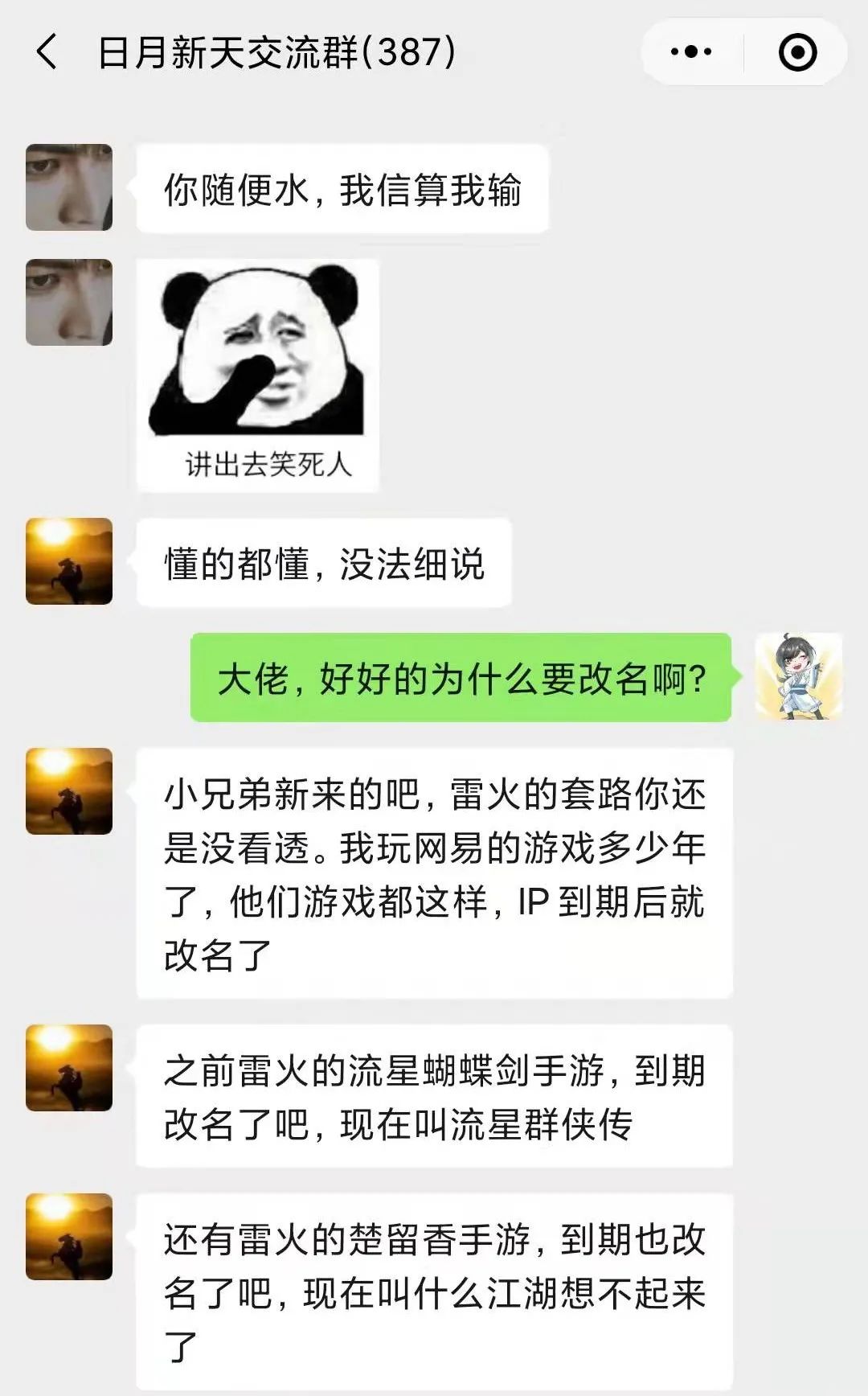
Task: Open avatar next to the 流星蝴蝶剑手游 message
Action: coord(69,1068)
